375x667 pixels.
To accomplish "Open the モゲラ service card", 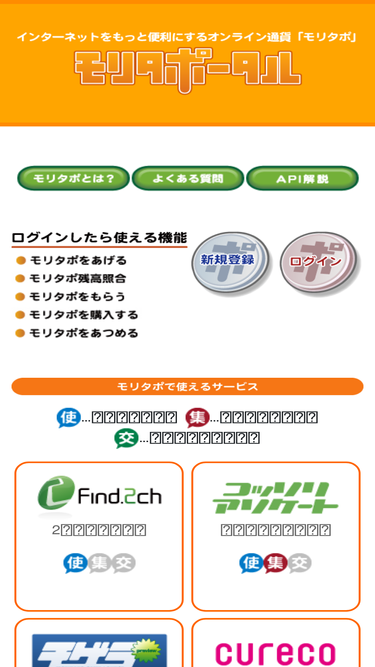I will click(x=99, y=643).
